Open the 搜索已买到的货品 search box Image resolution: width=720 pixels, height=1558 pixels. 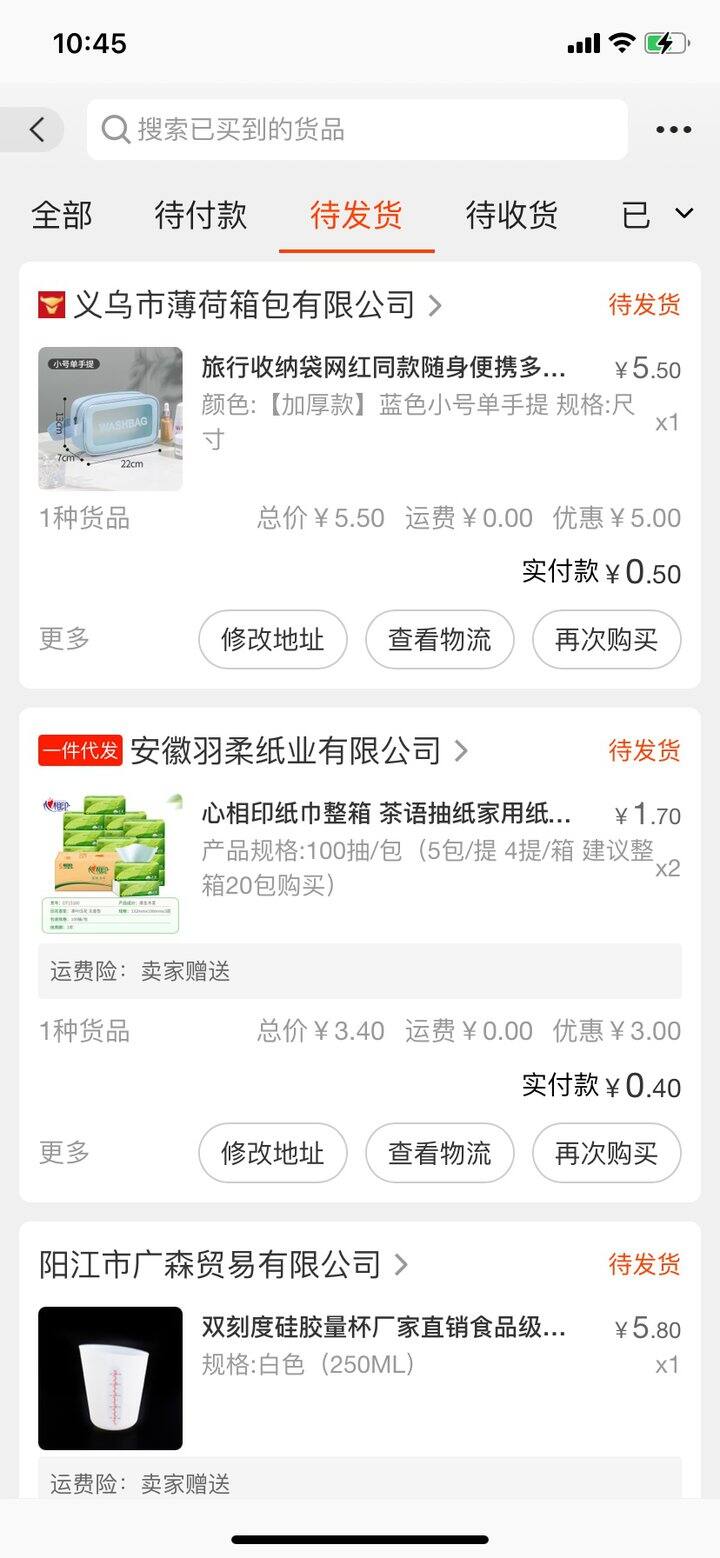(x=357, y=129)
